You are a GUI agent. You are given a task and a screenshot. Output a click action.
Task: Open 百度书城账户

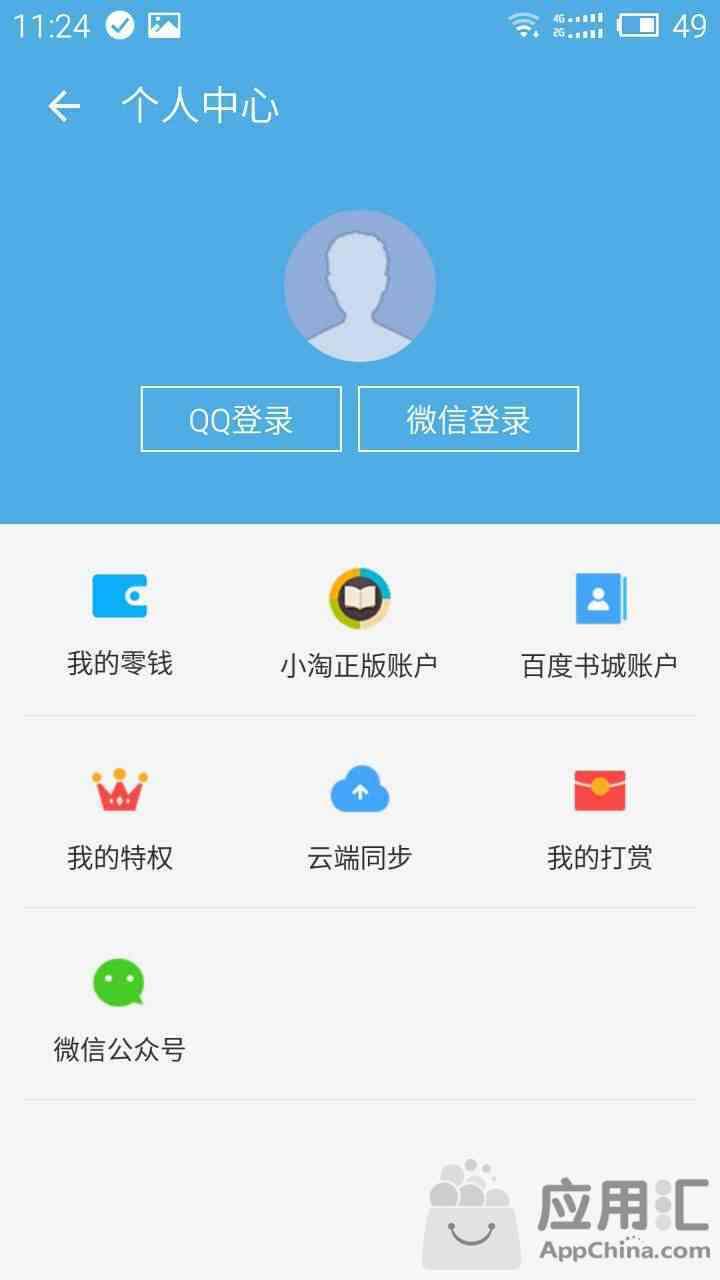600,622
